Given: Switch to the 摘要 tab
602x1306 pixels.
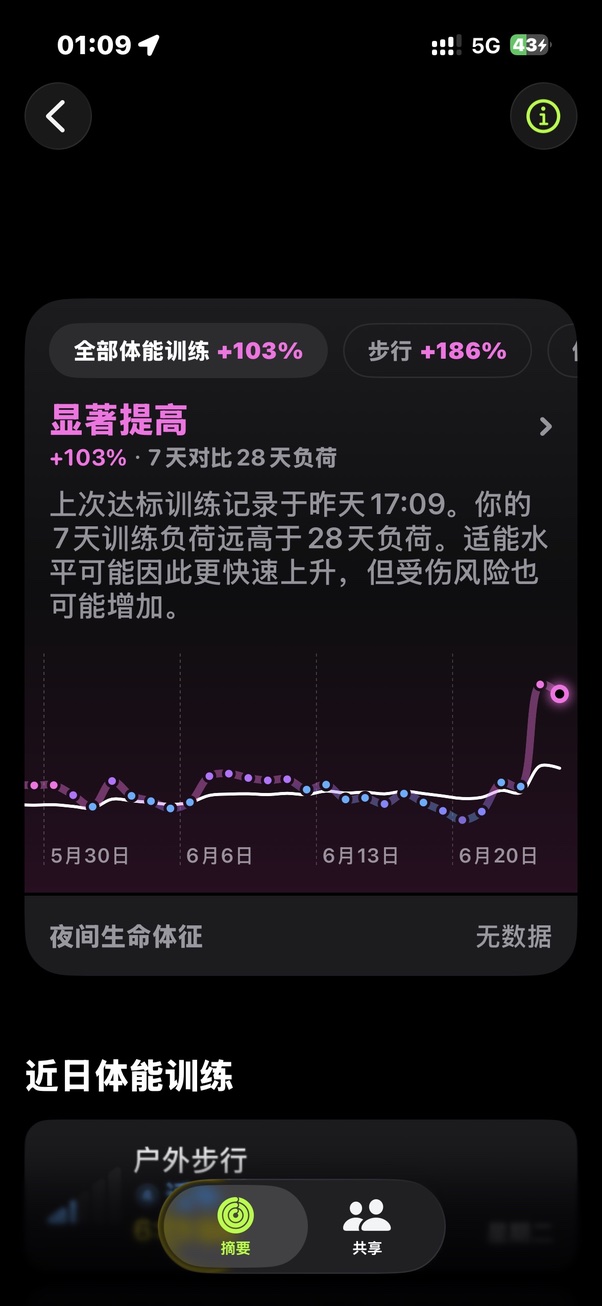Looking at the screenshot, I should 236,1227.
